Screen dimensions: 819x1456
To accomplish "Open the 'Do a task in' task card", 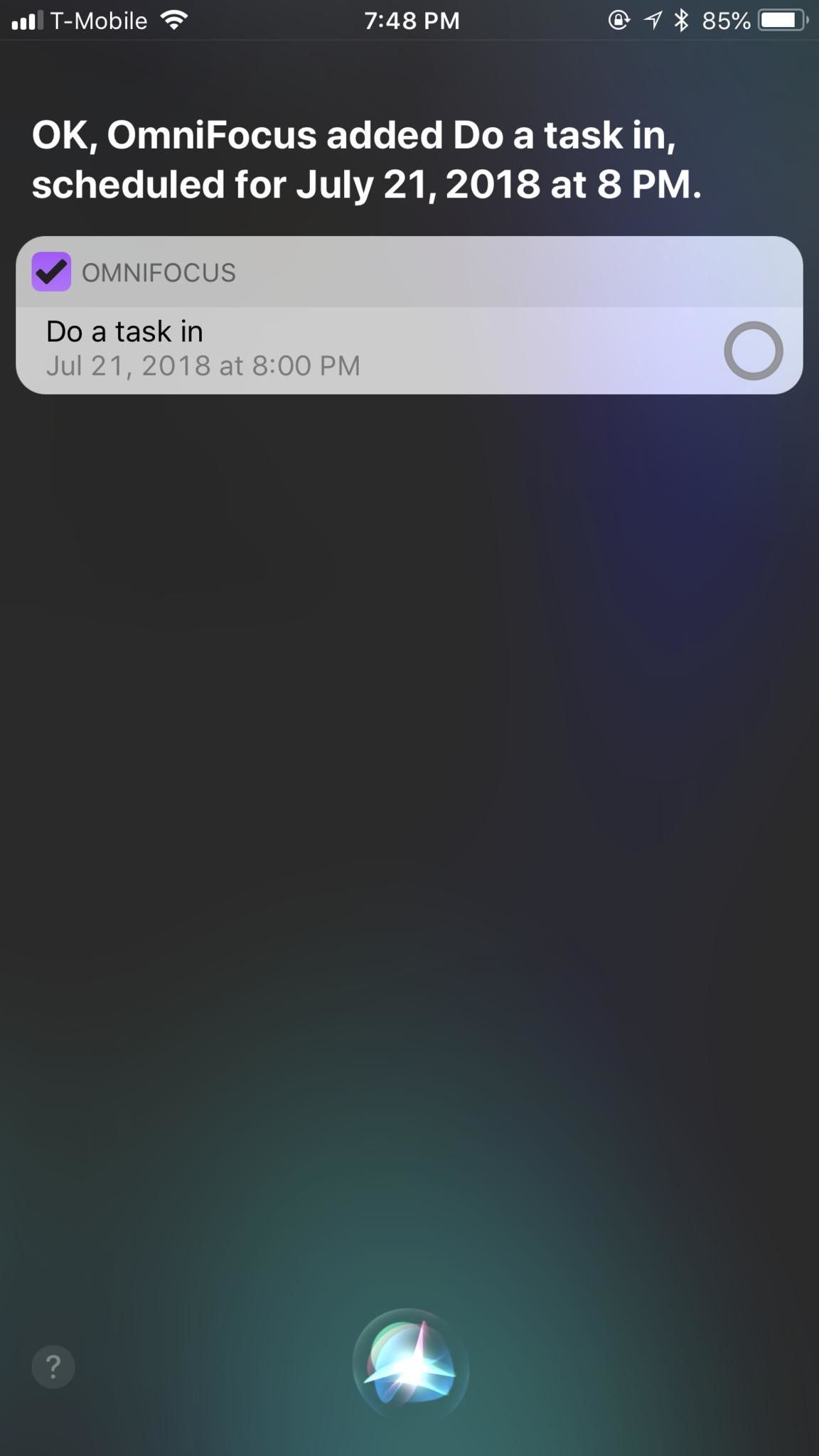I will (284, 349).
